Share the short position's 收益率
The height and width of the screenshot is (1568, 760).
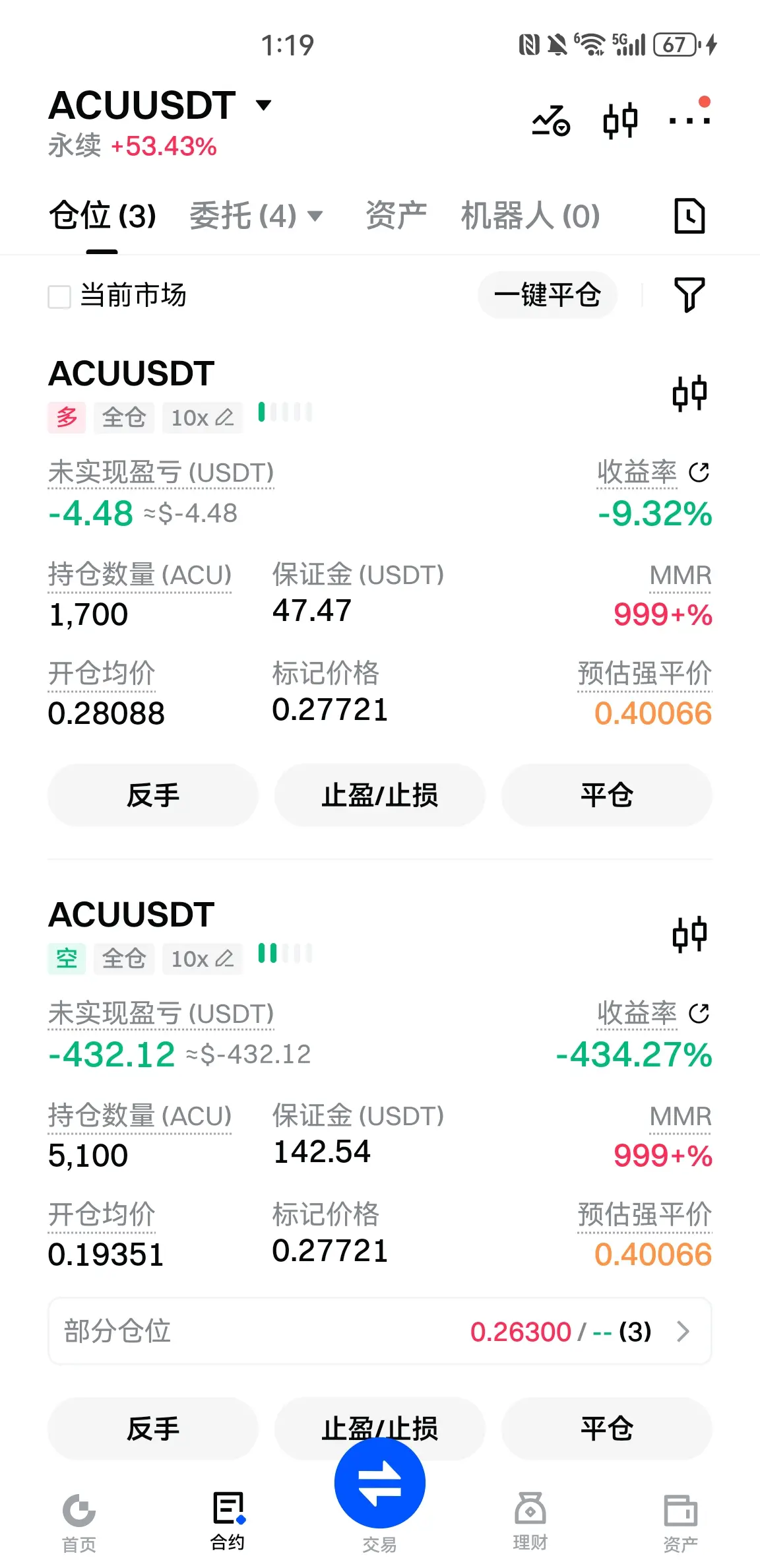(699, 1013)
